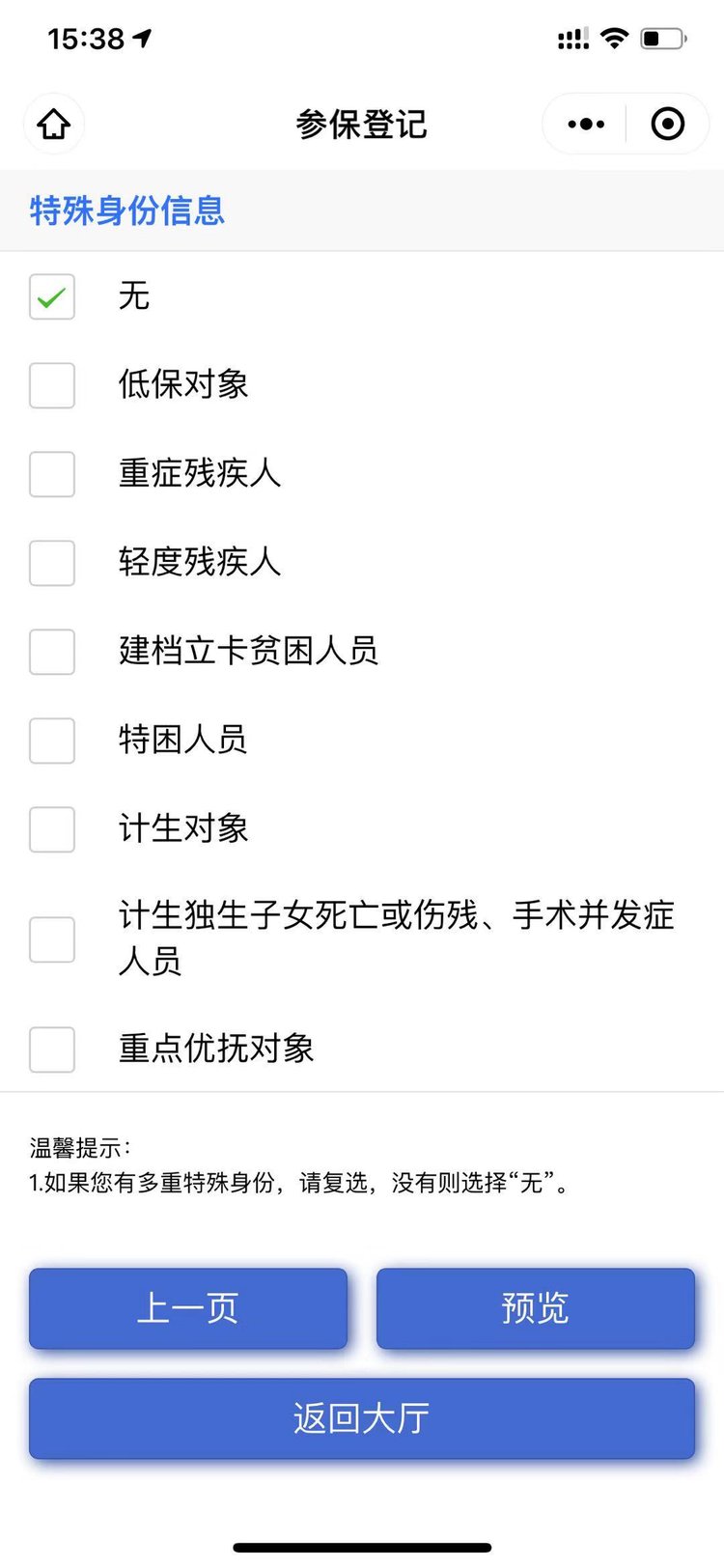Viewport: 724px width, 1568px height.
Task: Check the 重点优抚对象 option
Action: click(52, 1050)
